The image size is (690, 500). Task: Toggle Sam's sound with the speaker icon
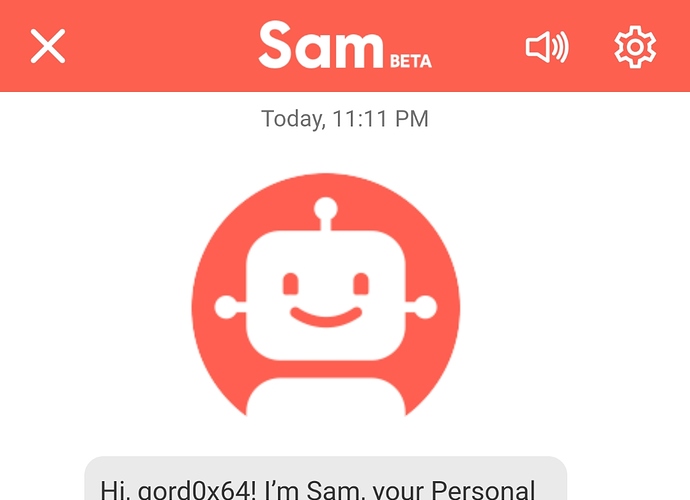(x=546, y=47)
